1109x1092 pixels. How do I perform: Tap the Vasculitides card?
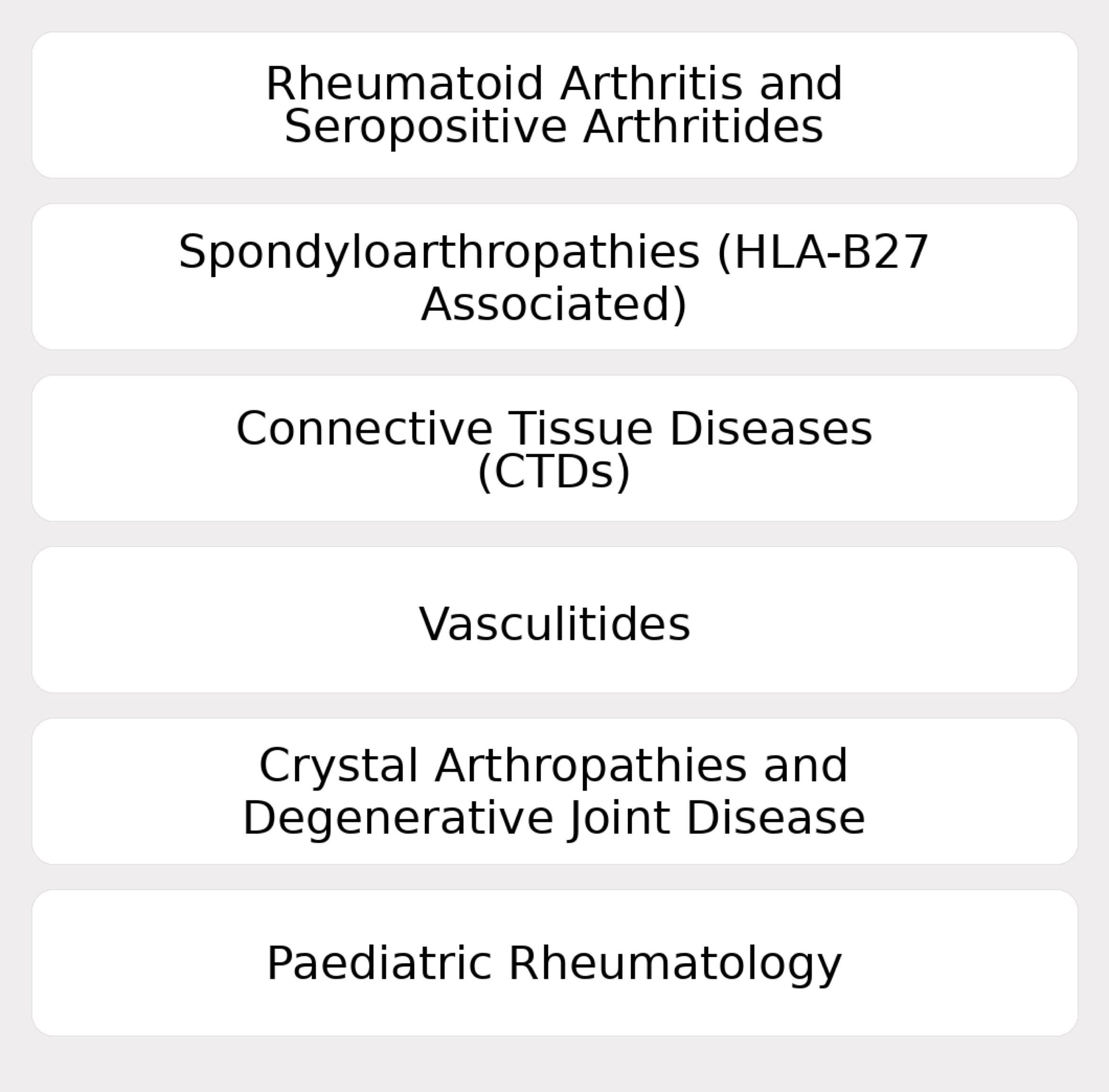[x=554, y=619]
